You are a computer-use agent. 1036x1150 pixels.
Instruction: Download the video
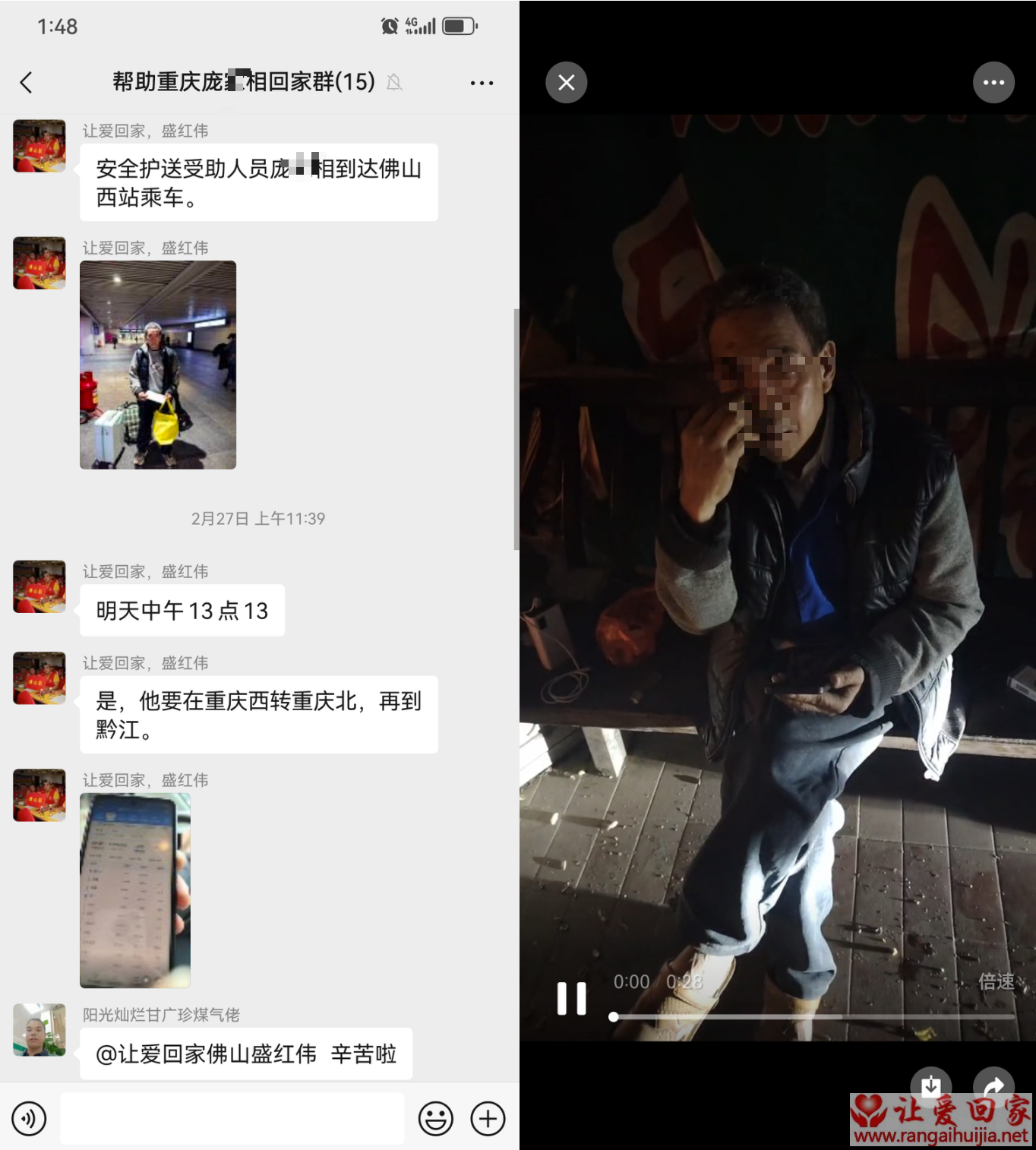931,1085
